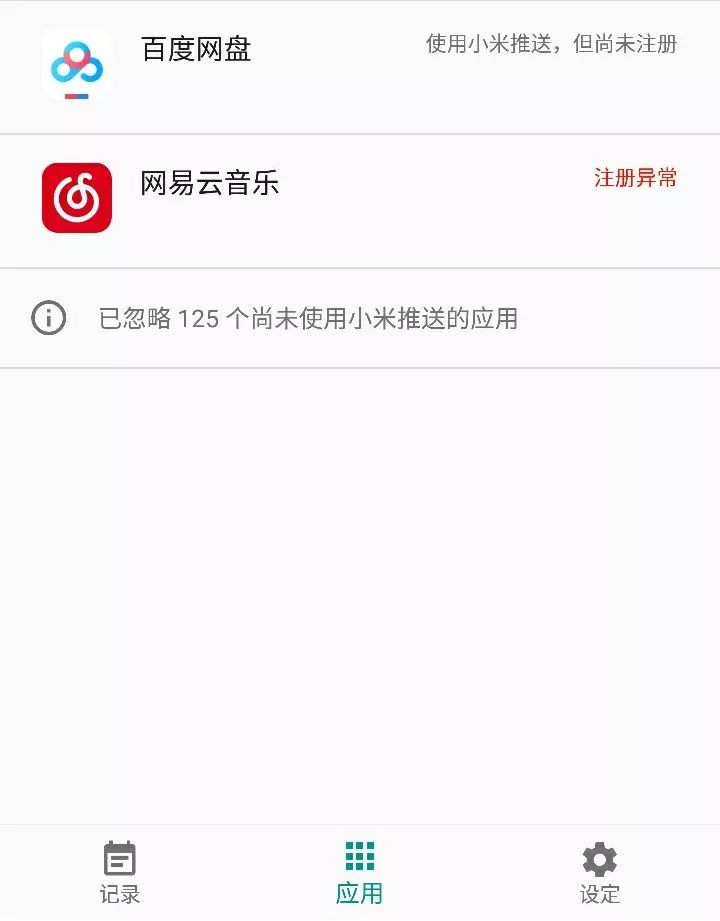Switch to the 记录 tab
This screenshot has height=921, width=720.
tap(120, 872)
